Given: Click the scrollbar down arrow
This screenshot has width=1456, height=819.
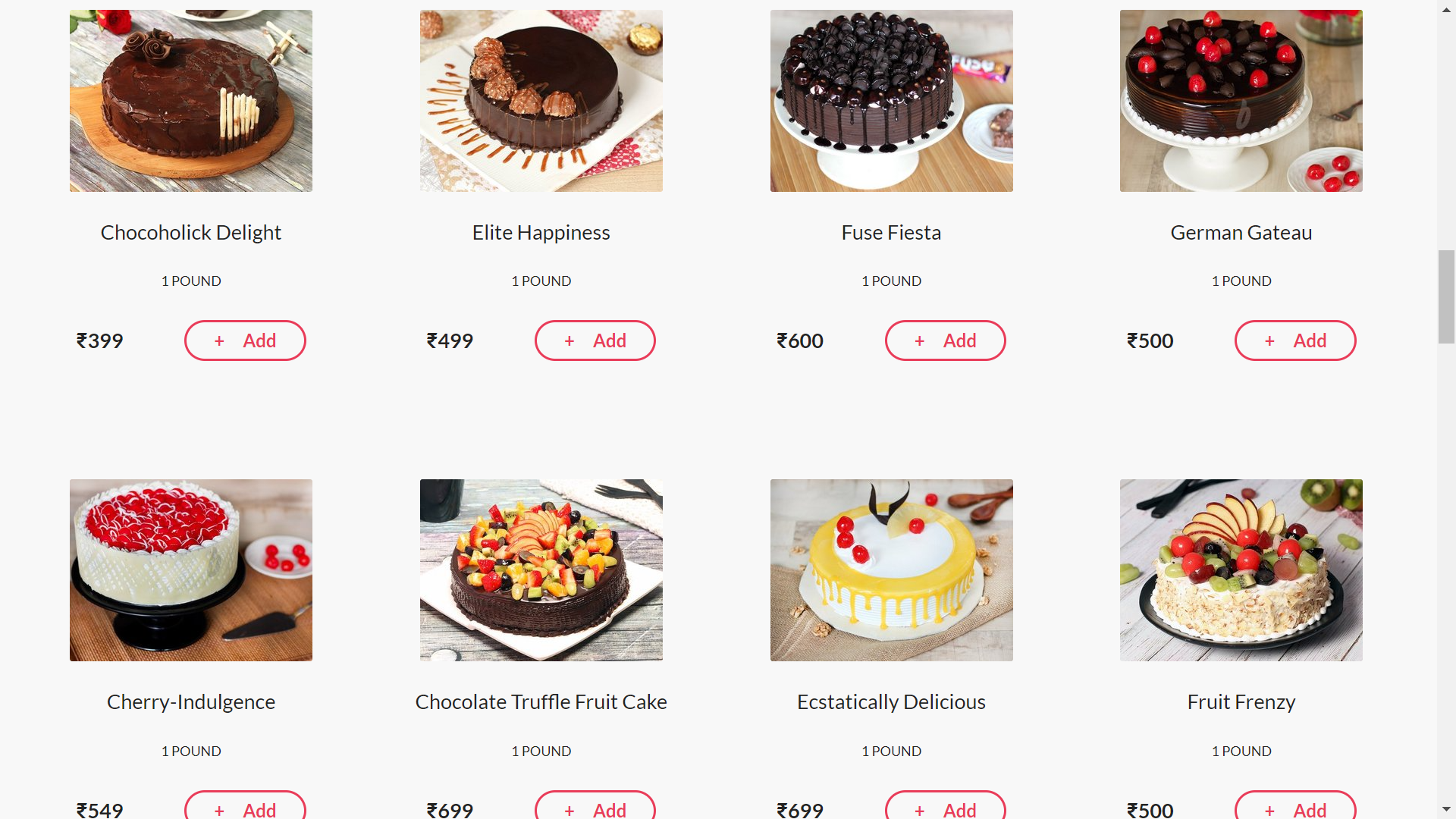Looking at the screenshot, I should (1446, 809).
